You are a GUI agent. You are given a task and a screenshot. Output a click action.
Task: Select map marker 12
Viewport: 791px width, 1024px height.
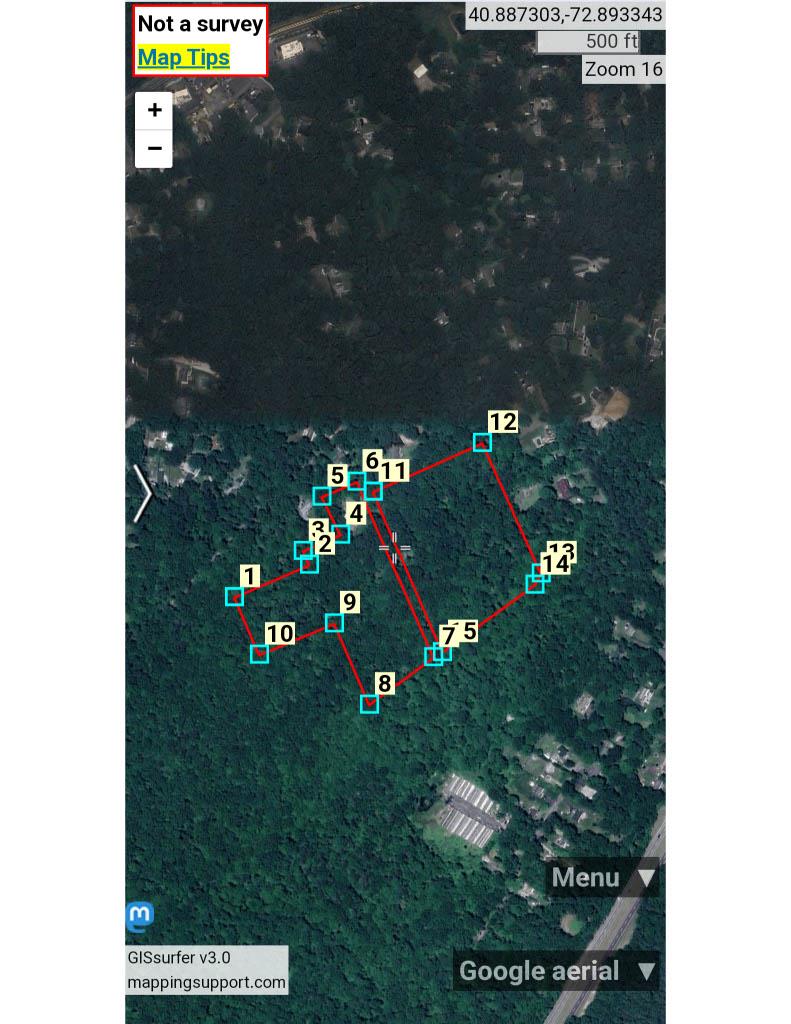(482, 442)
